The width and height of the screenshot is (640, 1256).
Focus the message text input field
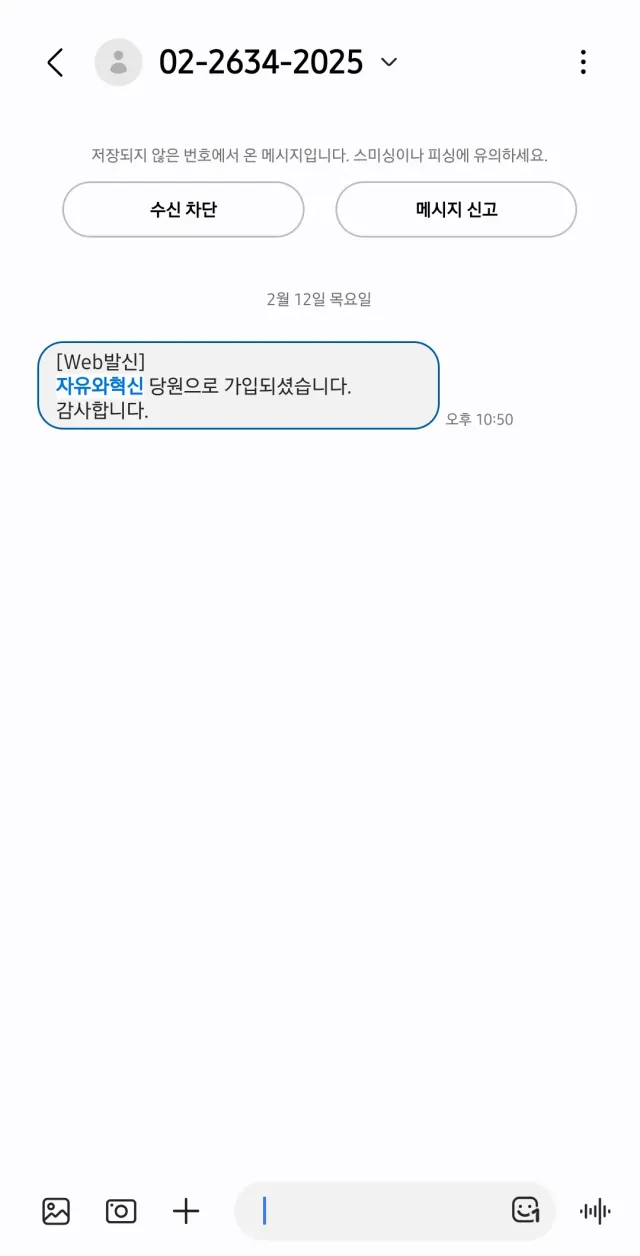380,1211
